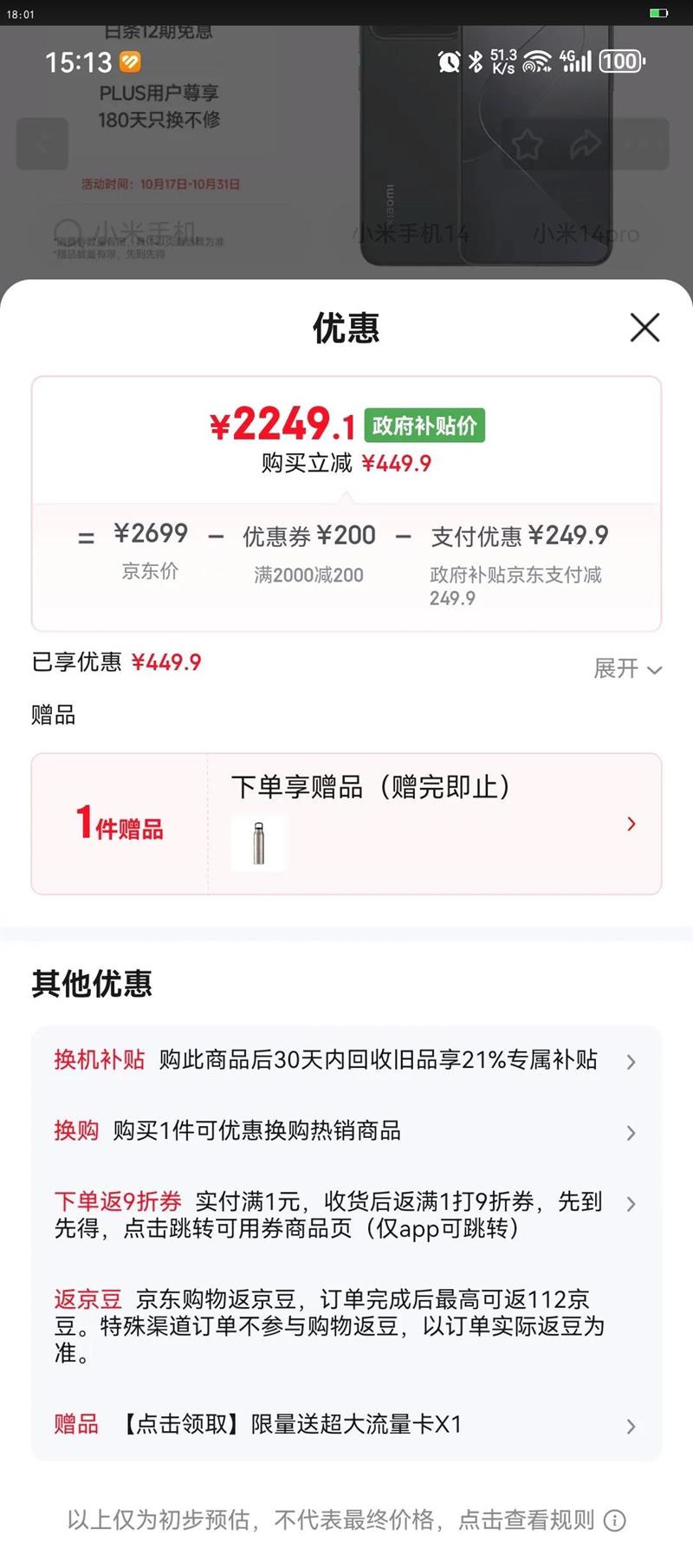Tap the green 政府补贴价 subsidy badge

[x=425, y=425]
